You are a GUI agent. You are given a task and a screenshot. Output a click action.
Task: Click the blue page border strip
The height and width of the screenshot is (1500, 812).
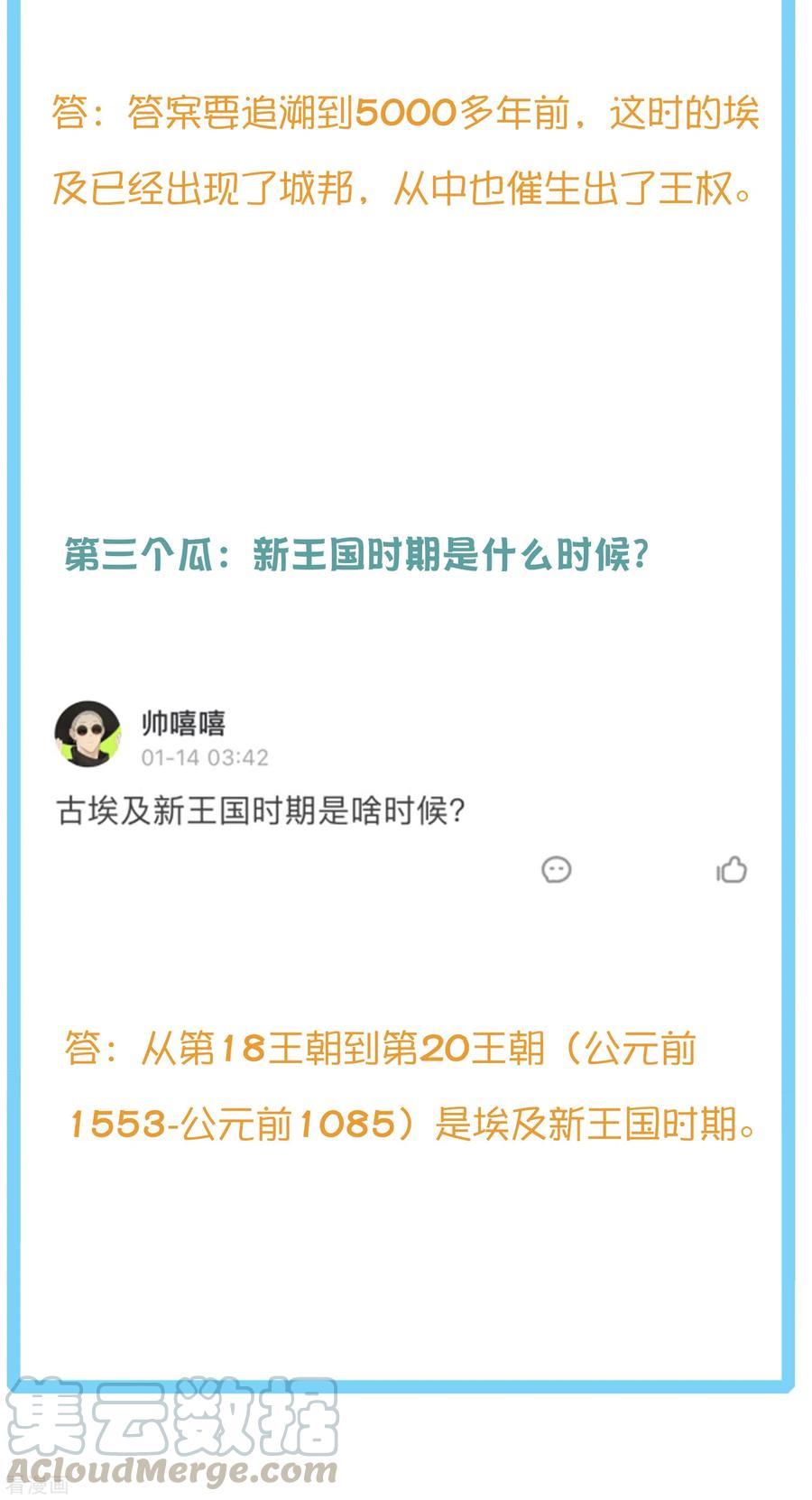(x=11, y=722)
